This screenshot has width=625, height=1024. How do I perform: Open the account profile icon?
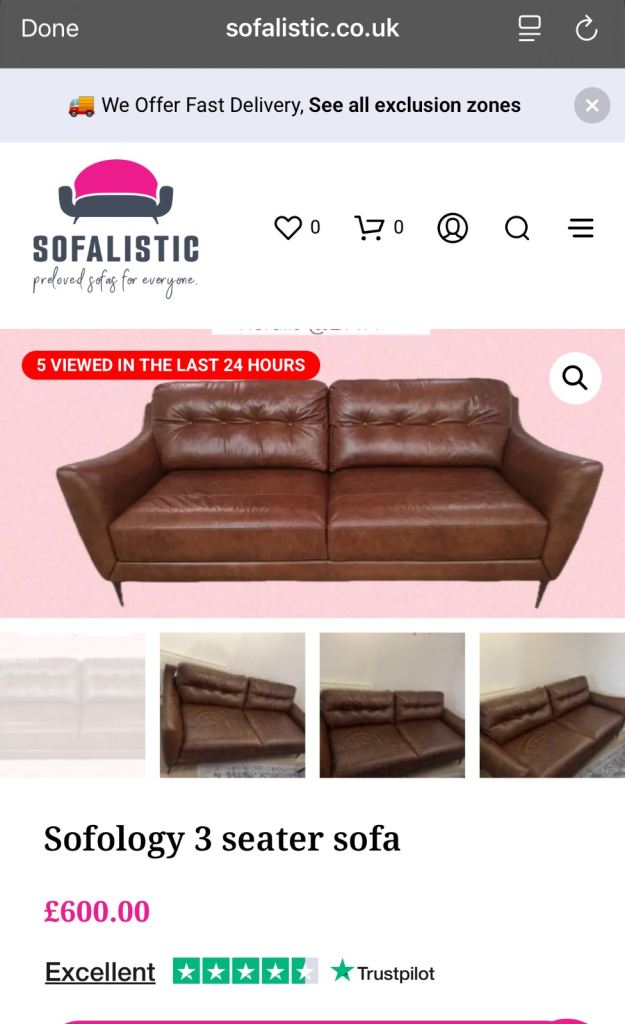(452, 228)
